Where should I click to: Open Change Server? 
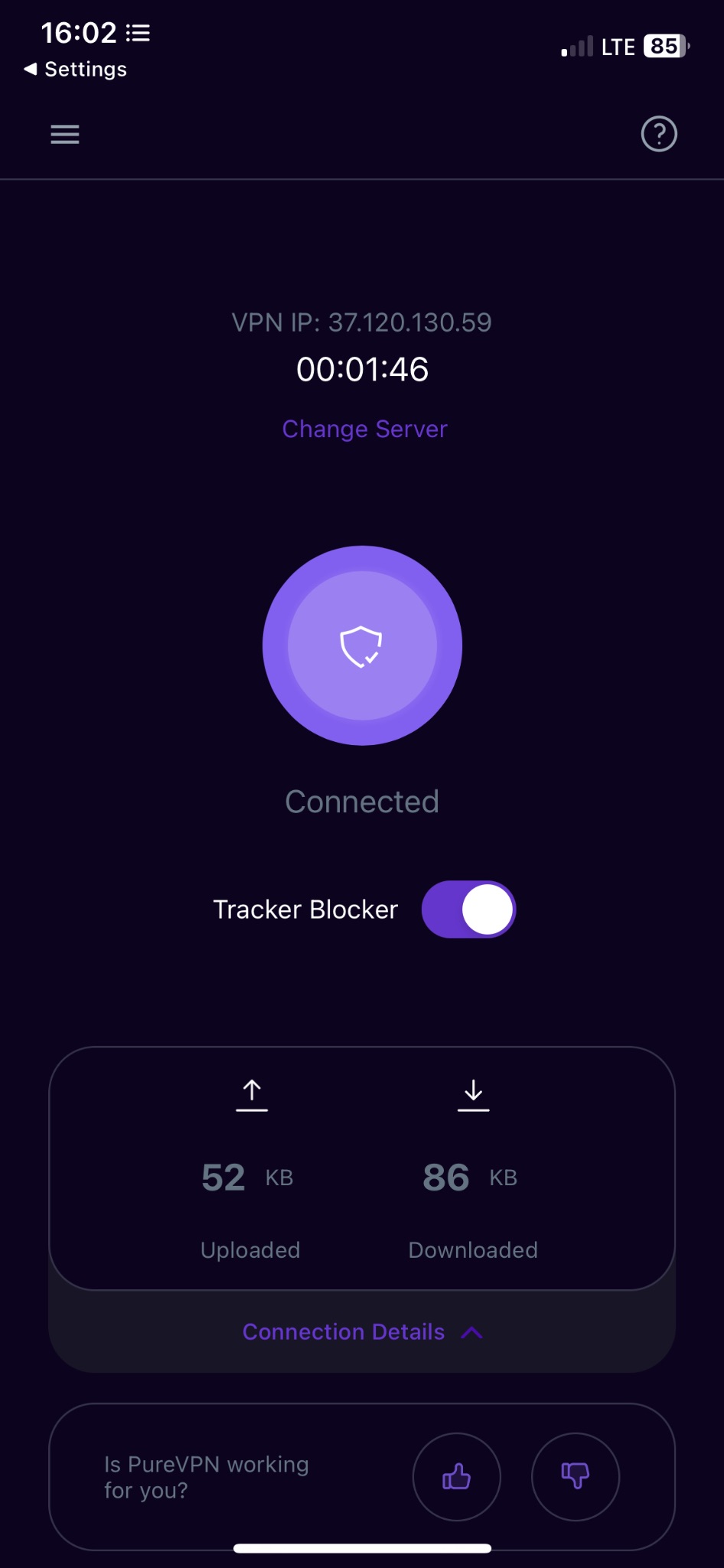(x=364, y=429)
